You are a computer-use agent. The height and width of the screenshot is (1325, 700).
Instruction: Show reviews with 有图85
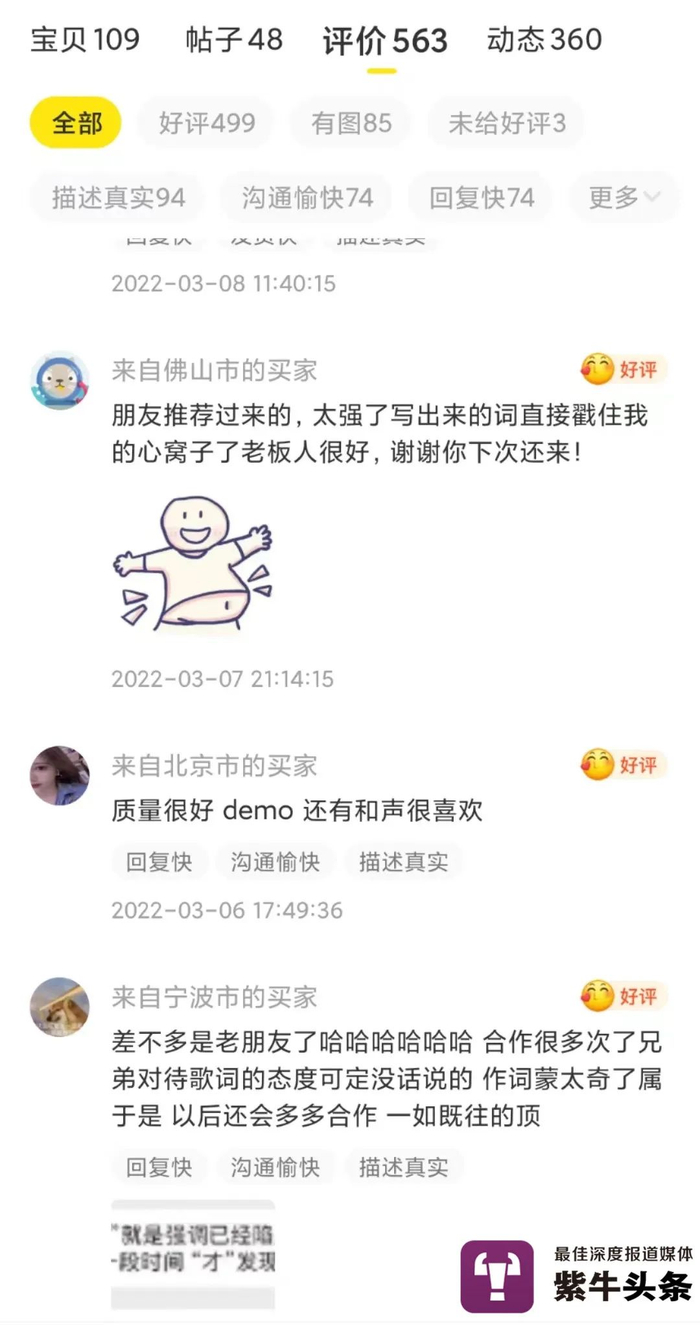click(351, 123)
